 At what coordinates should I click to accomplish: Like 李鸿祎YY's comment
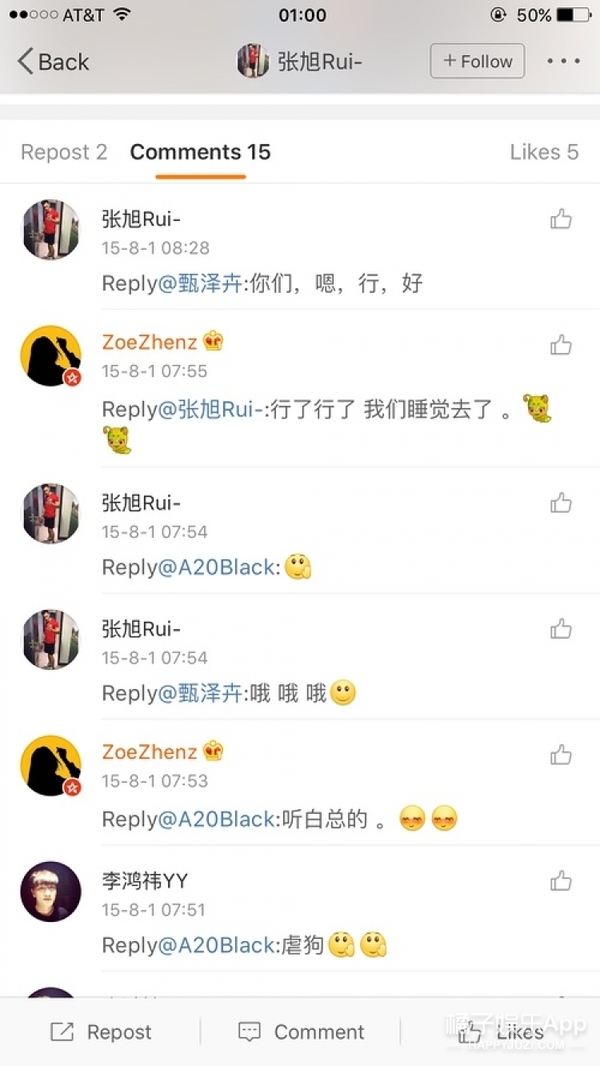pyautogui.click(x=561, y=881)
